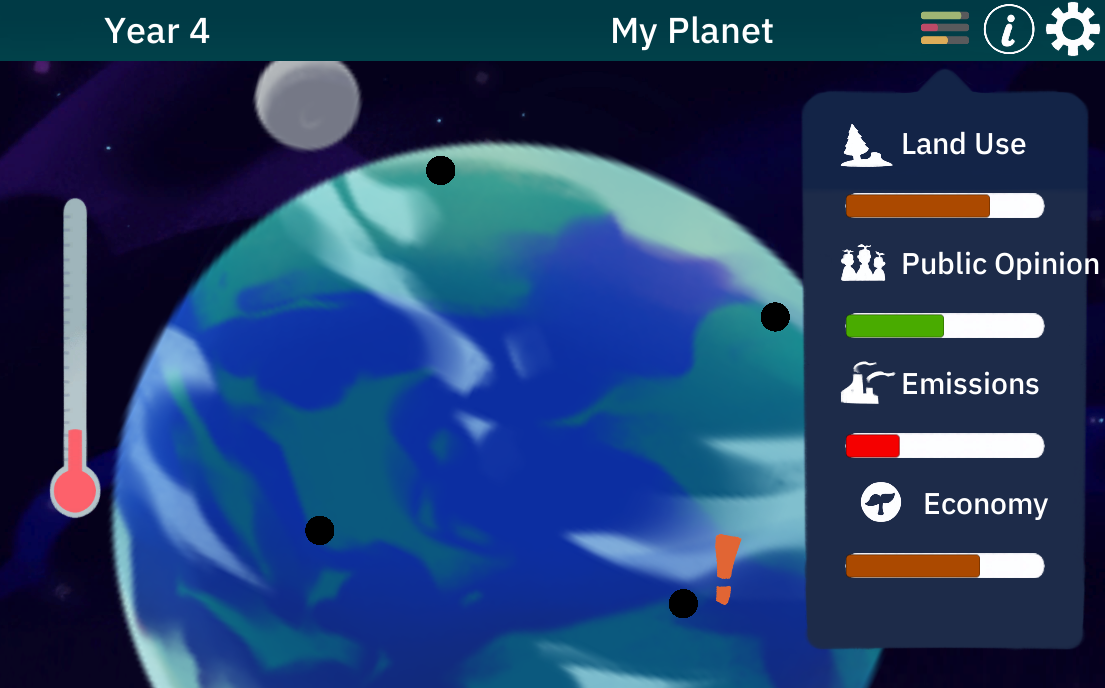The image size is (1105, 688).
Task: Open the settings gear
Action: [x=1072, y=30]
